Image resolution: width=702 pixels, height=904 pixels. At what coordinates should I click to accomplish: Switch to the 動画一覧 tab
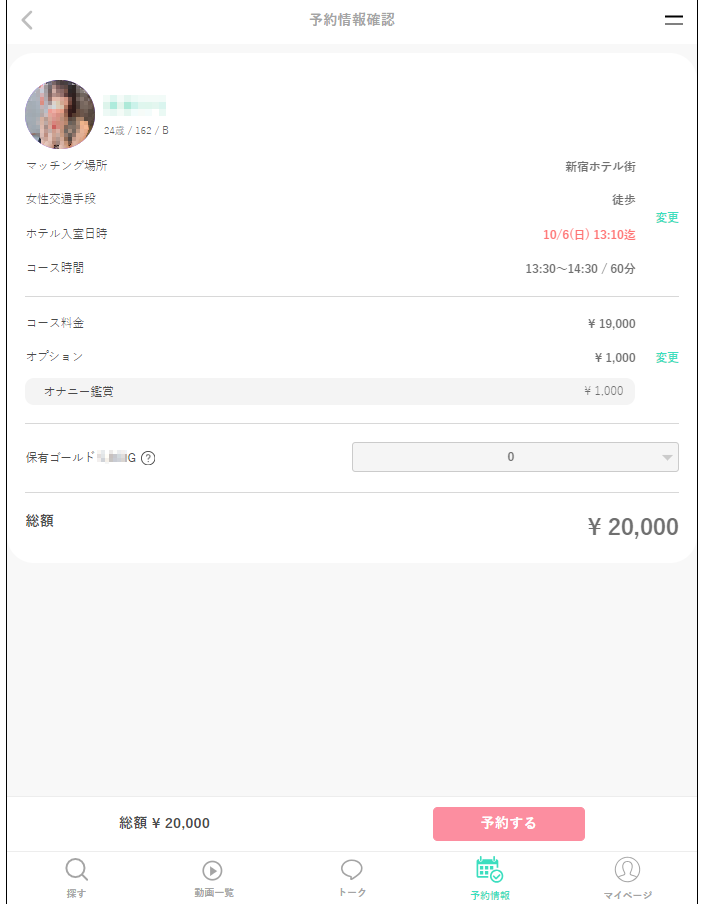pyautogui.click(x=213, y=877)
